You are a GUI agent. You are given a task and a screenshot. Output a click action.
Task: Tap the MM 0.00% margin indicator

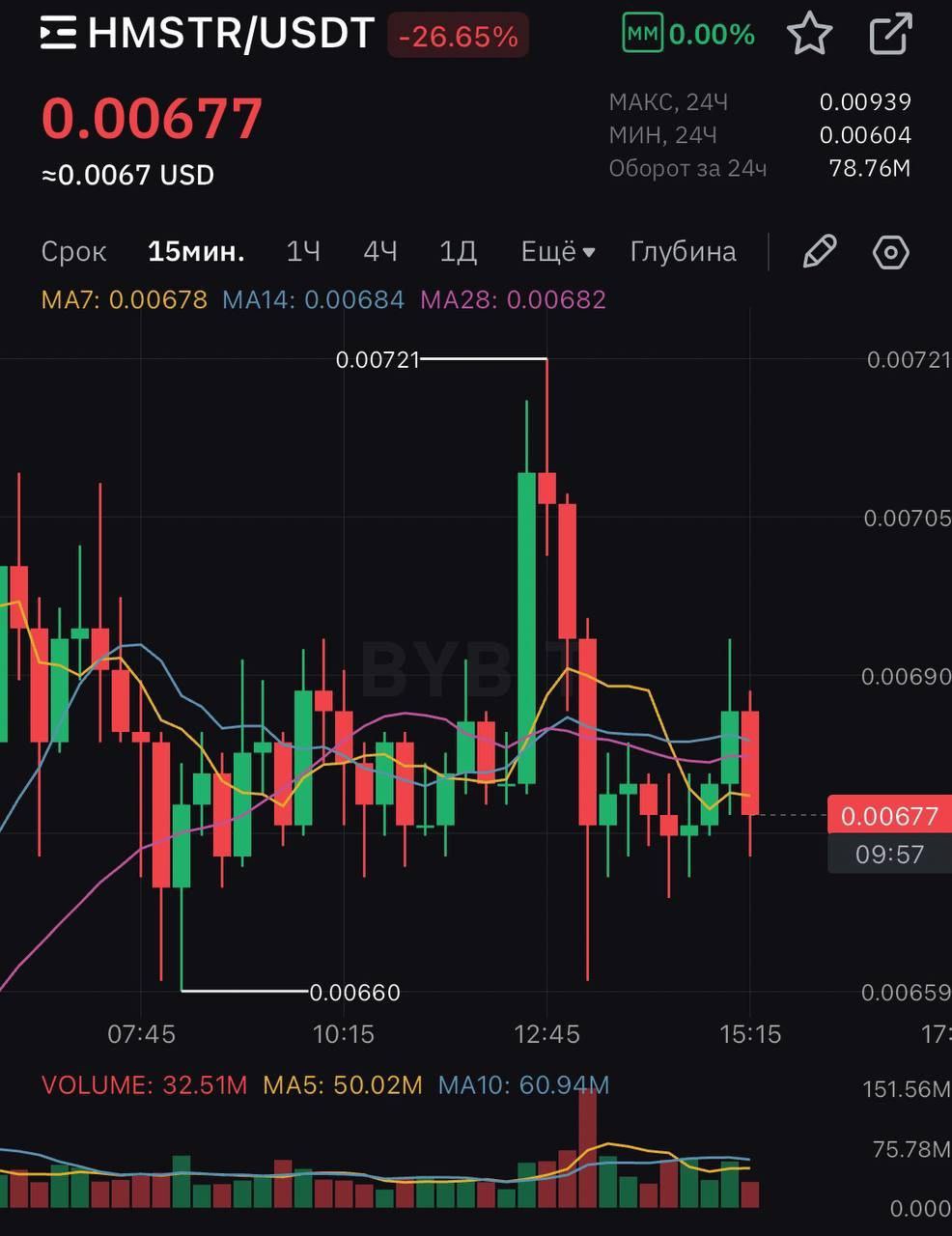[687, 36]
